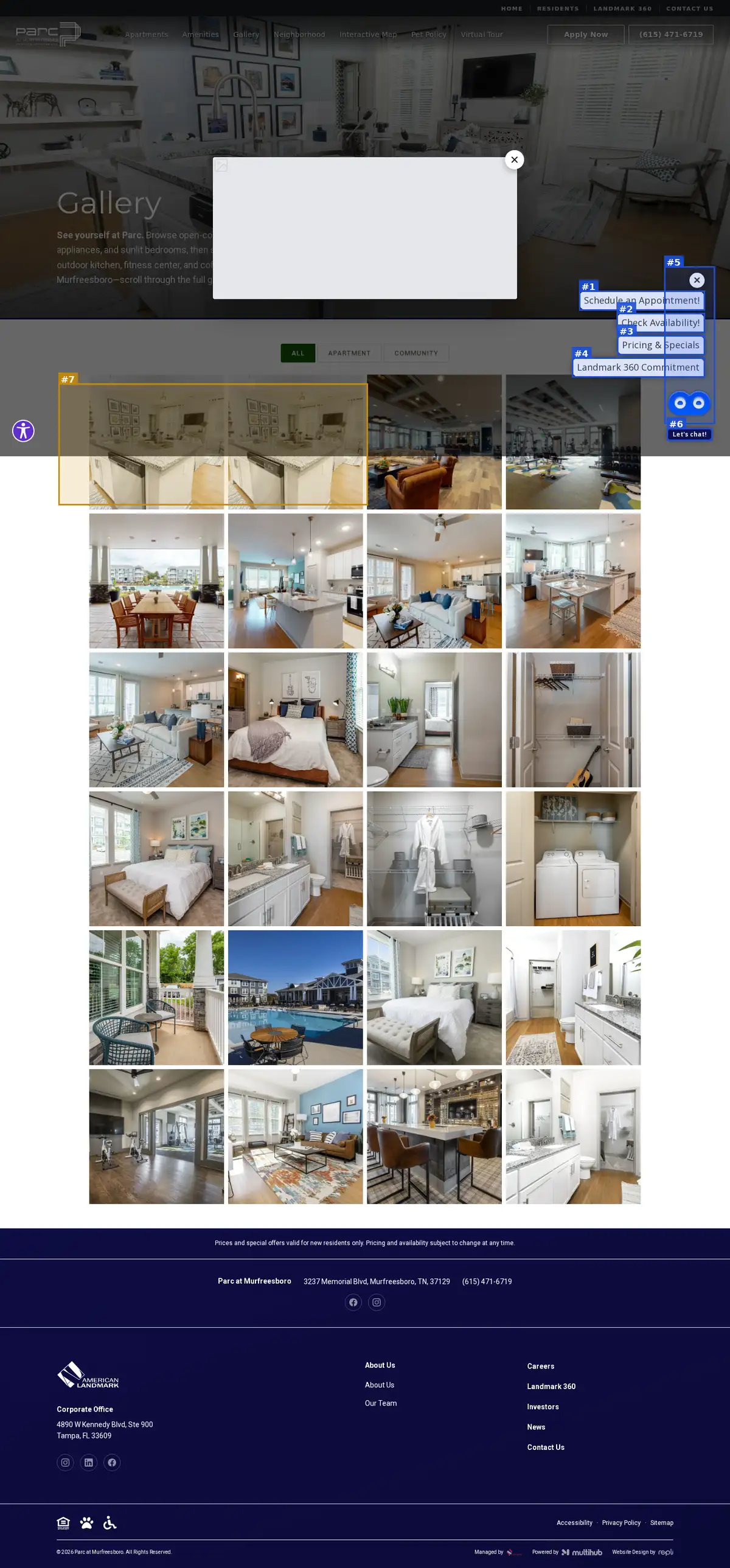Open the Careers footer link
This screenshot has width=730, height=1568.
[540, 1366]
